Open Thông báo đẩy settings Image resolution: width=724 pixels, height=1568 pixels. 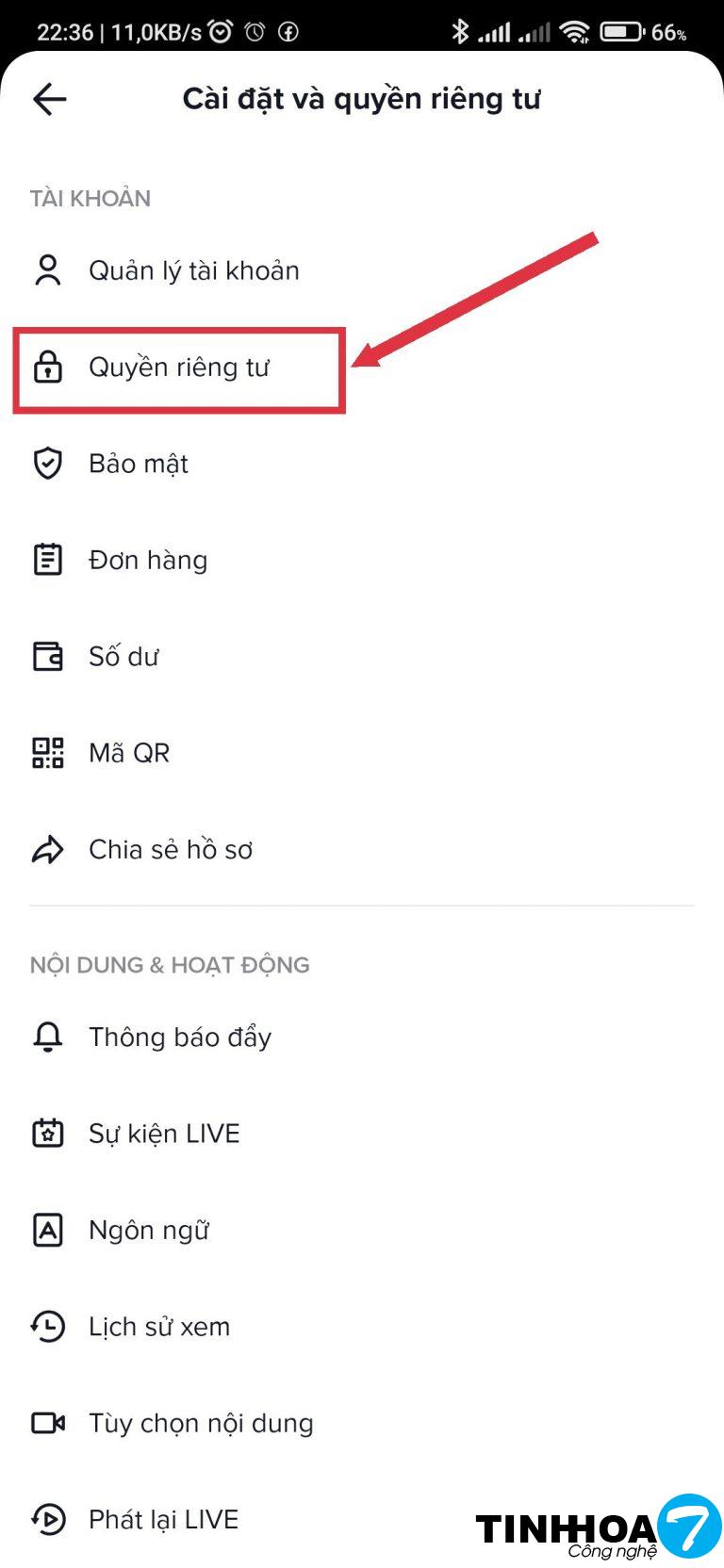180,1037
